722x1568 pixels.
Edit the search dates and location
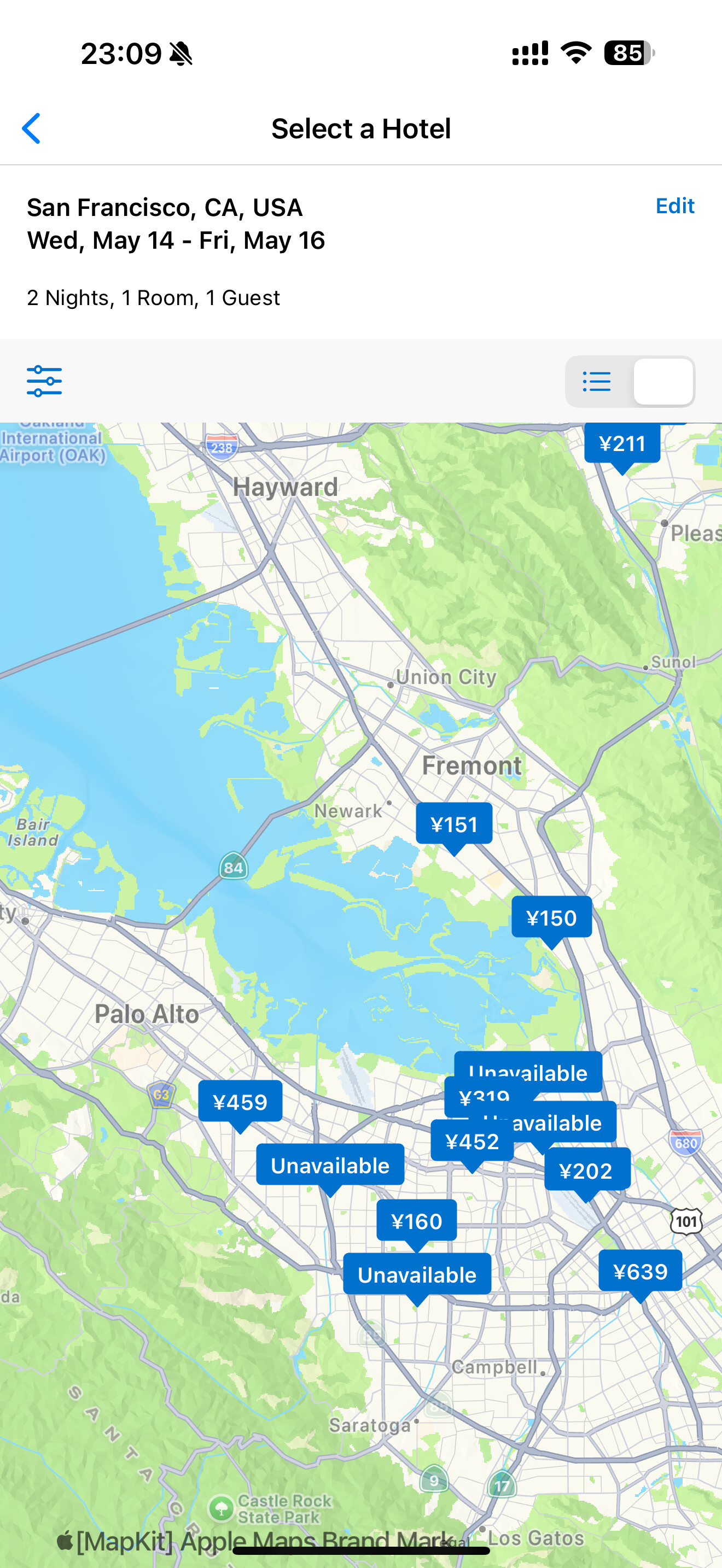tap(674, 206)
